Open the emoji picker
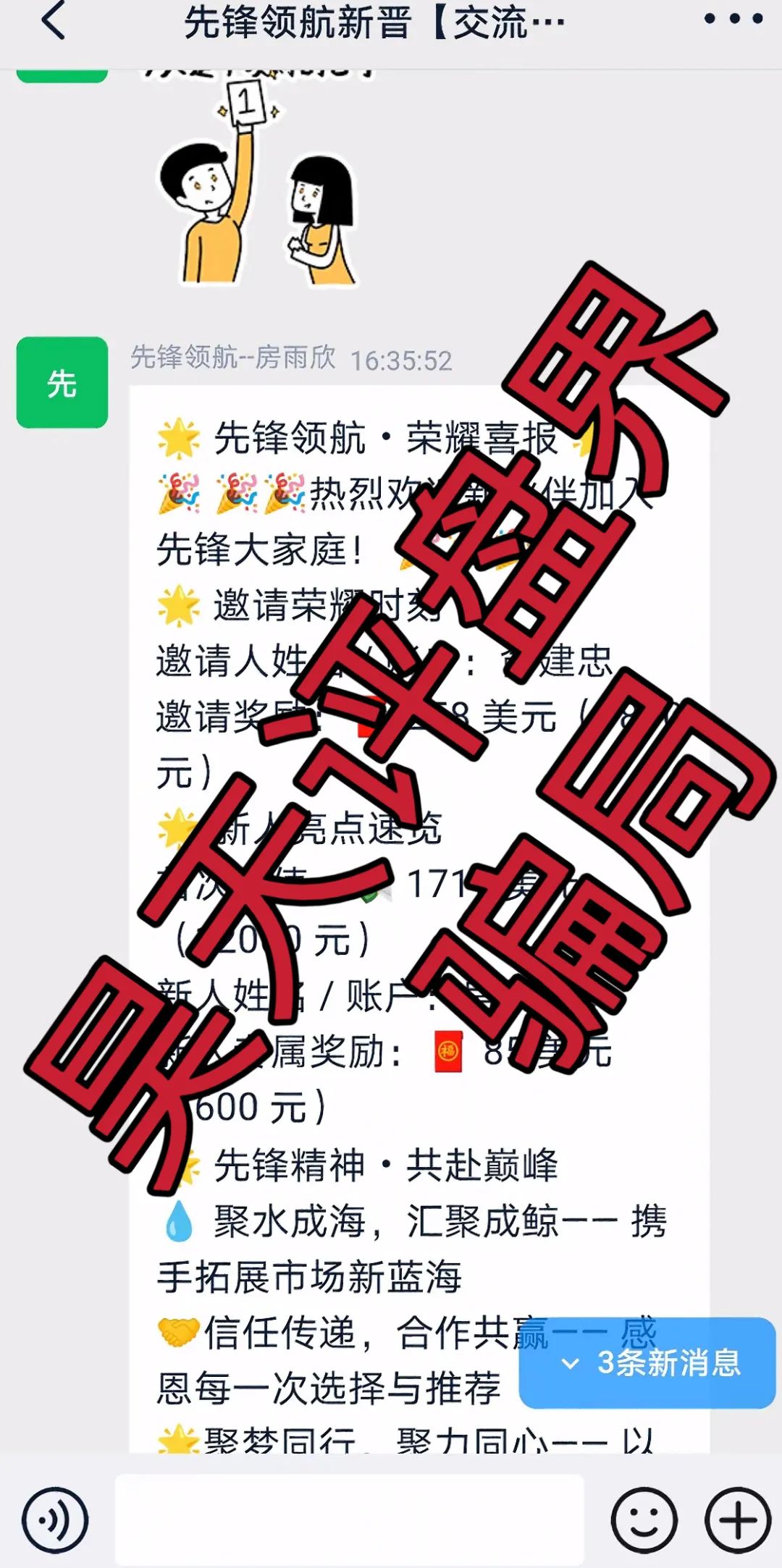 tap(644, 1519)
